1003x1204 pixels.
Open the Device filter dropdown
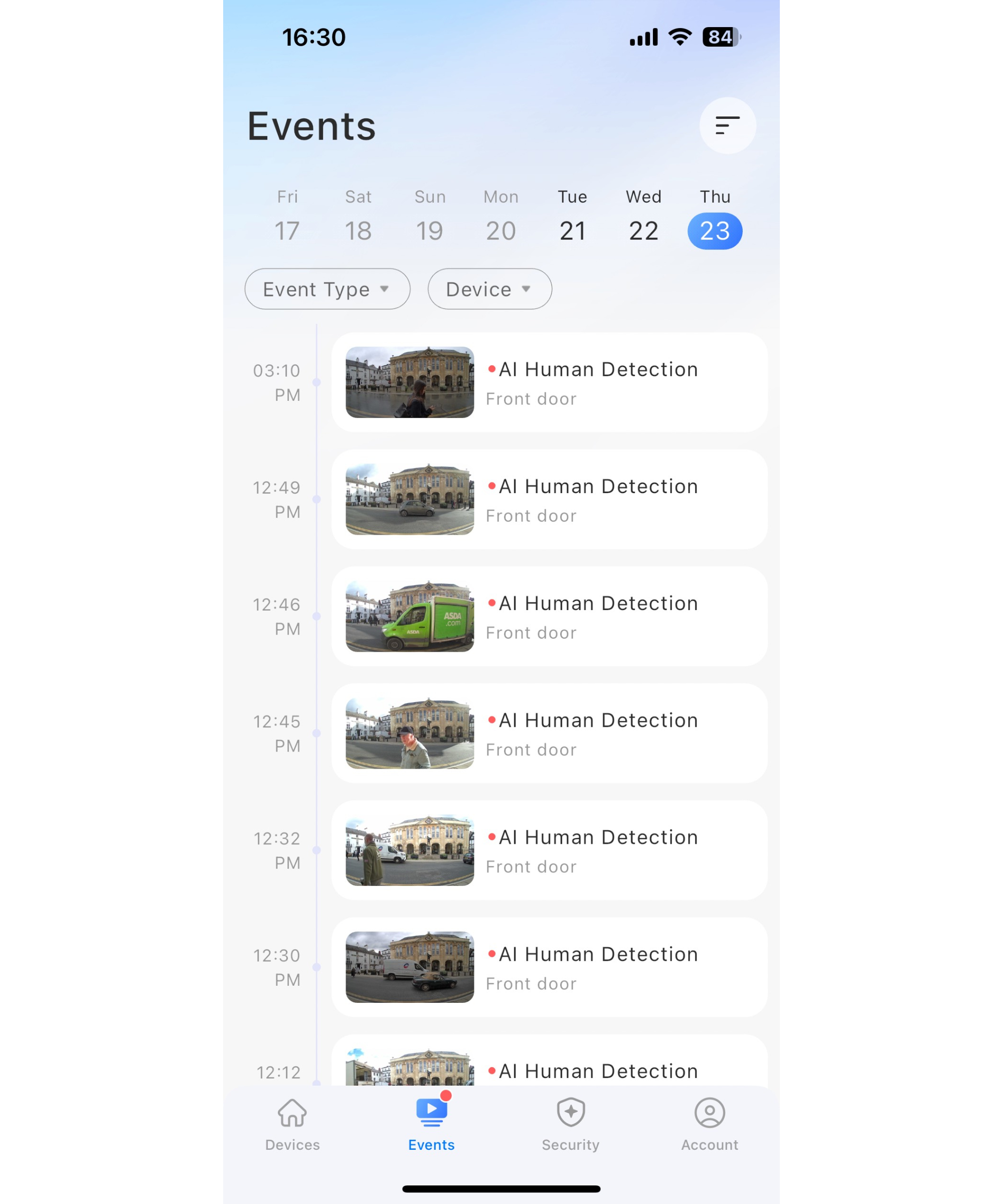pyautogui.click(x=489, y=289)
